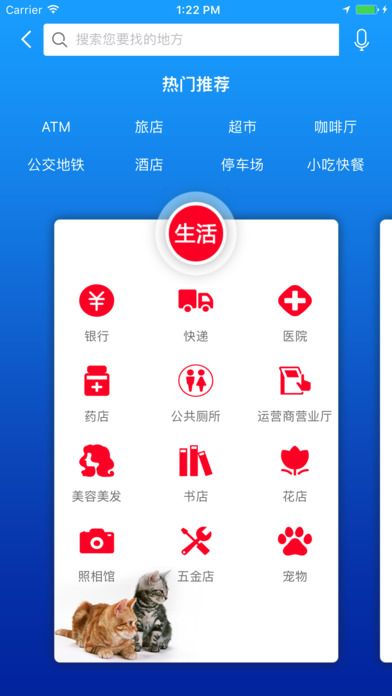Choose 小吃快餐 category
This screenshot has height=696, width=392.
[335, 165]
